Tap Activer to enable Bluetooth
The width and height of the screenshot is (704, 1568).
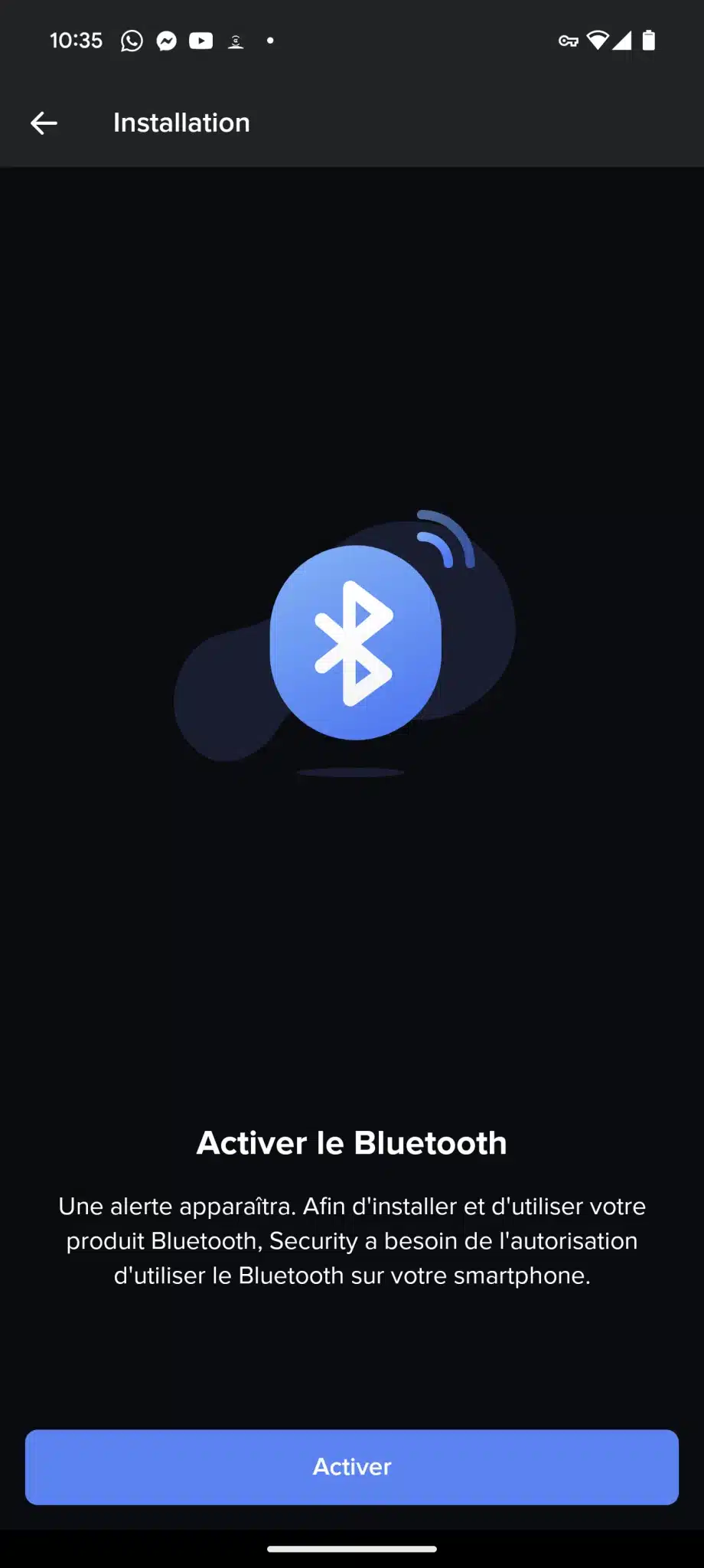pyautogui.click(x=352, y=1467)
